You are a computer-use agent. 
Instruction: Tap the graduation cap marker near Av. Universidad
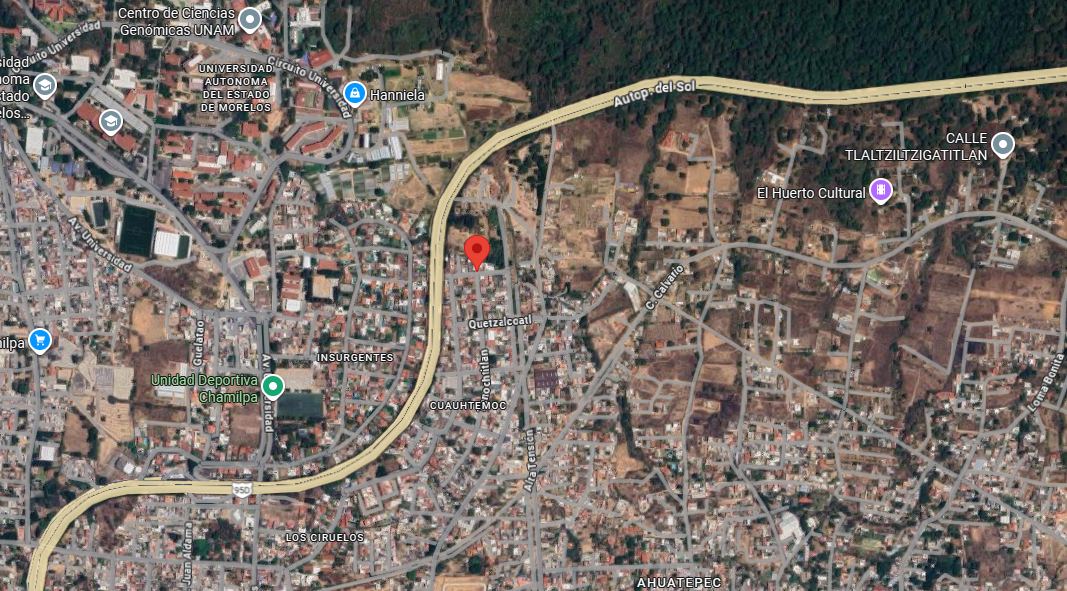pyautogui.click(x=110, y=123)
